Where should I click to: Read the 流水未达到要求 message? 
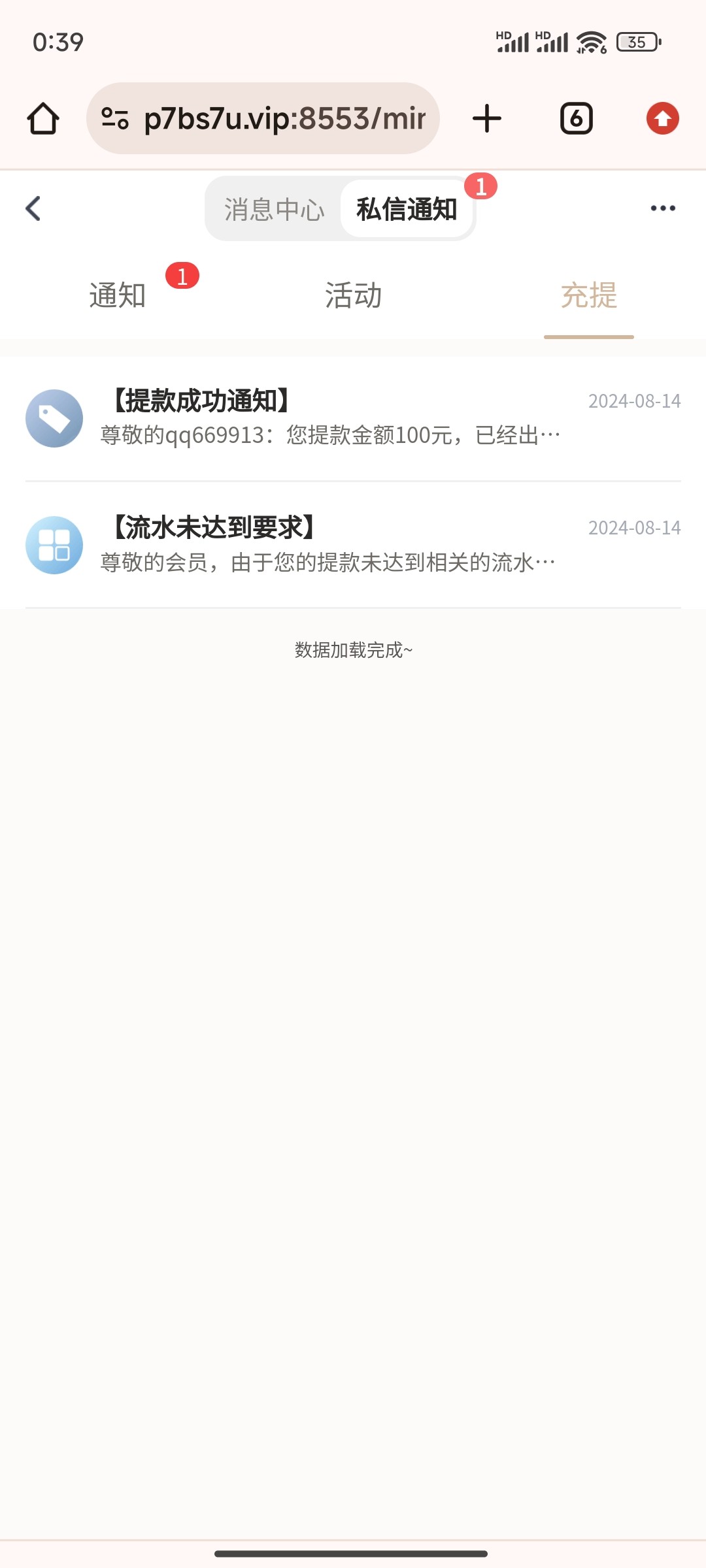click(353, 545)
